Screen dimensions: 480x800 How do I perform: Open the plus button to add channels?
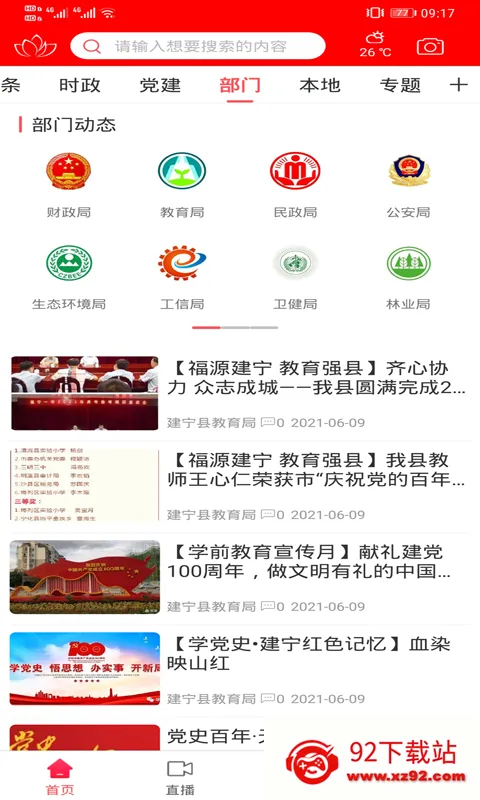[459, 85]
